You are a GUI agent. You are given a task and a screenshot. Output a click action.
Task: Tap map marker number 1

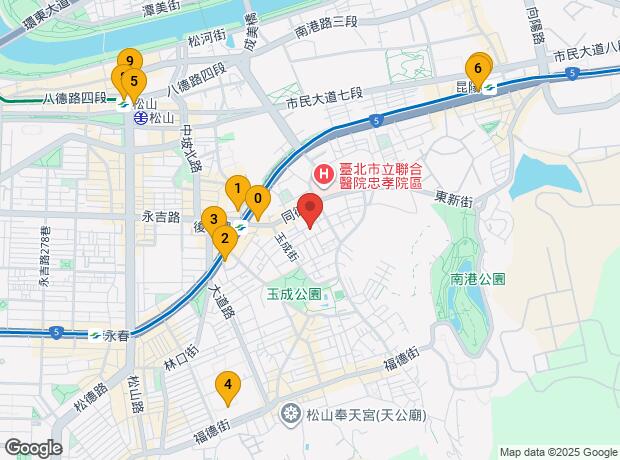[x=237, y=187]
